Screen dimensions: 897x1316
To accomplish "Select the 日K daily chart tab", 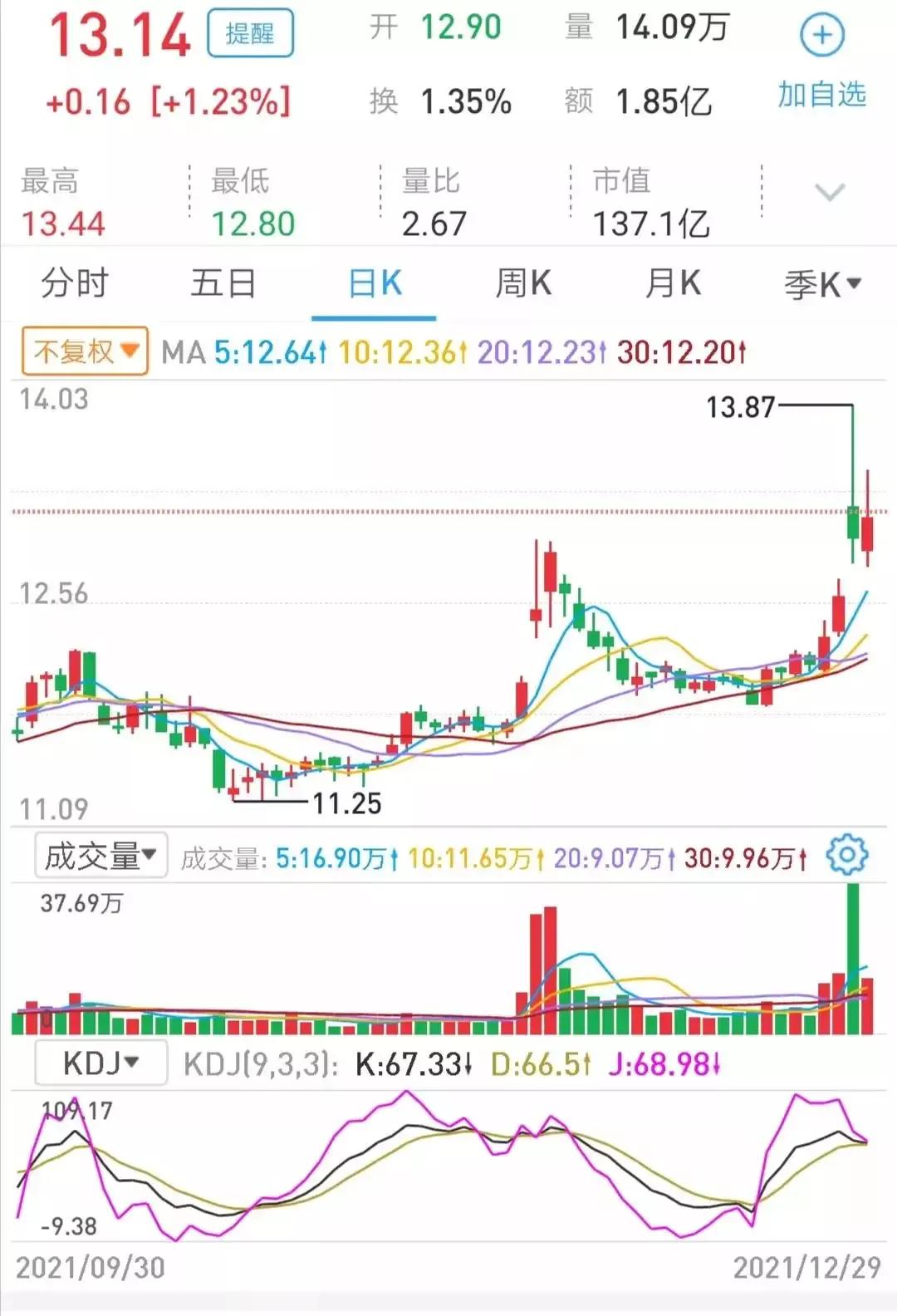I will coord(375,282).
